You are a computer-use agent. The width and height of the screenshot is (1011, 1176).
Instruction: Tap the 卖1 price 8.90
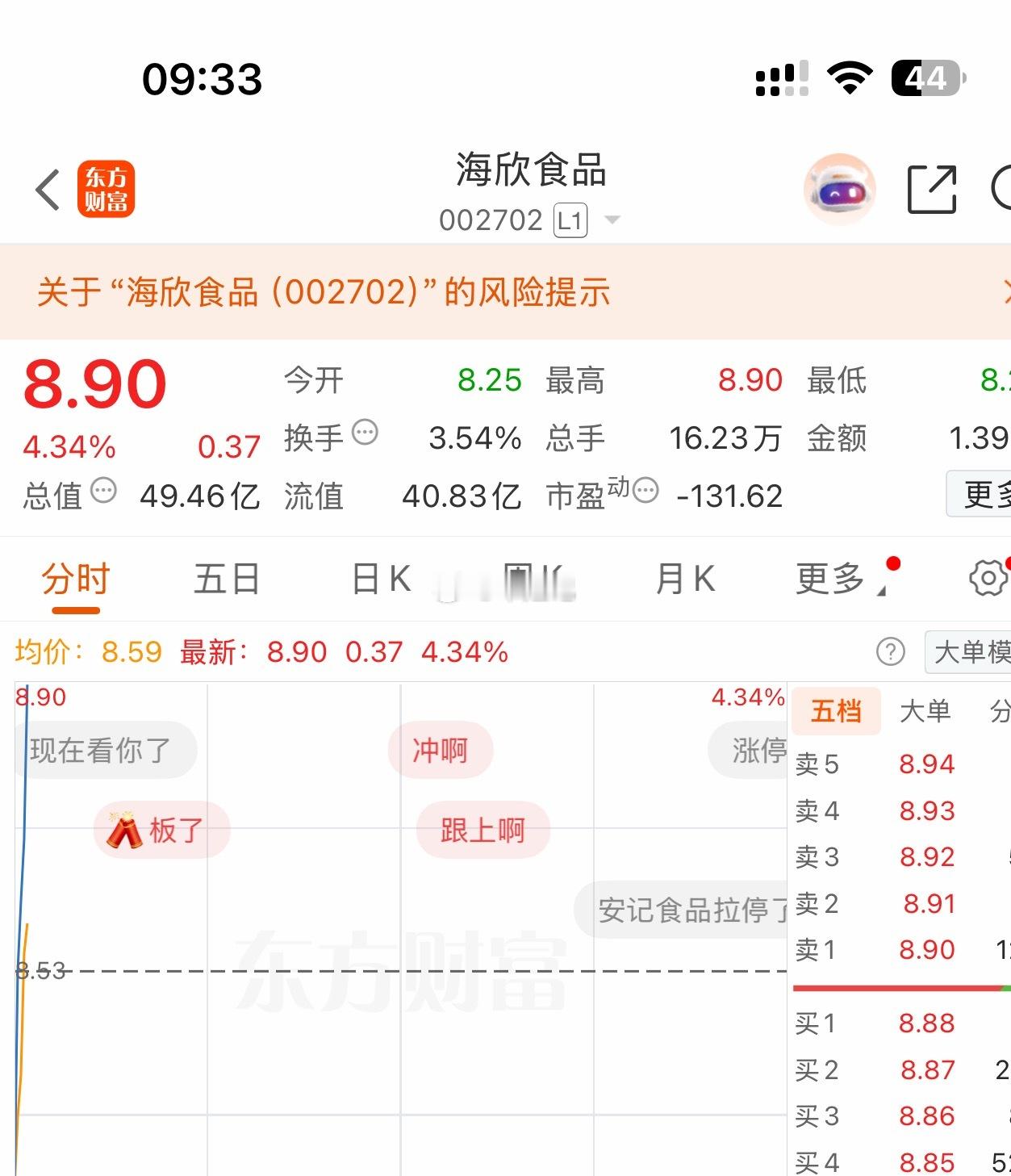click(x=926, y=949)
